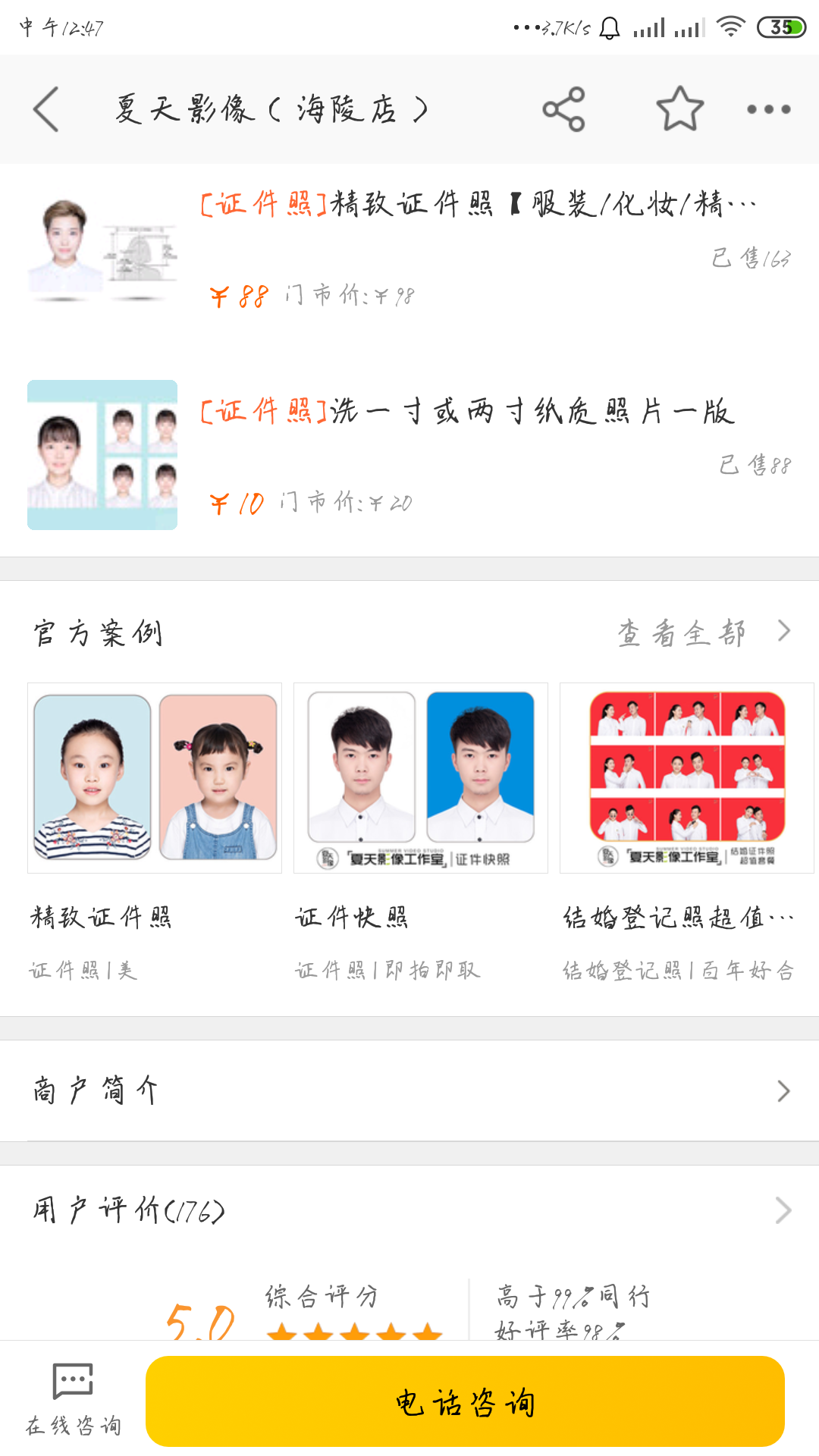Go back from 夏天影像 store page
Image resolution: width=819 pixels, height=1456 pixels.
click(x=47, y=109)
